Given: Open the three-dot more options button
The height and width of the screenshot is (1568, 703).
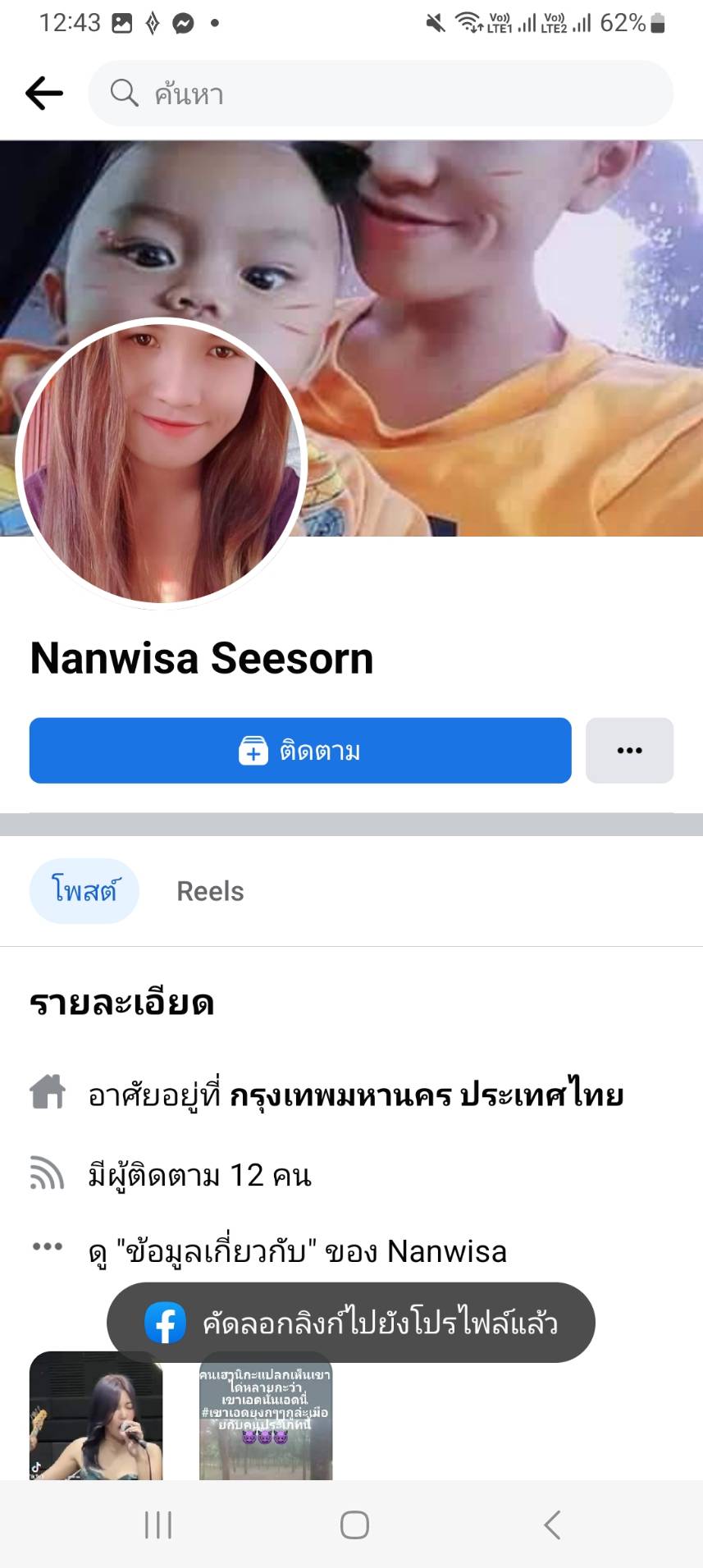Looking at the screenshot, I should tap(629, 751).
